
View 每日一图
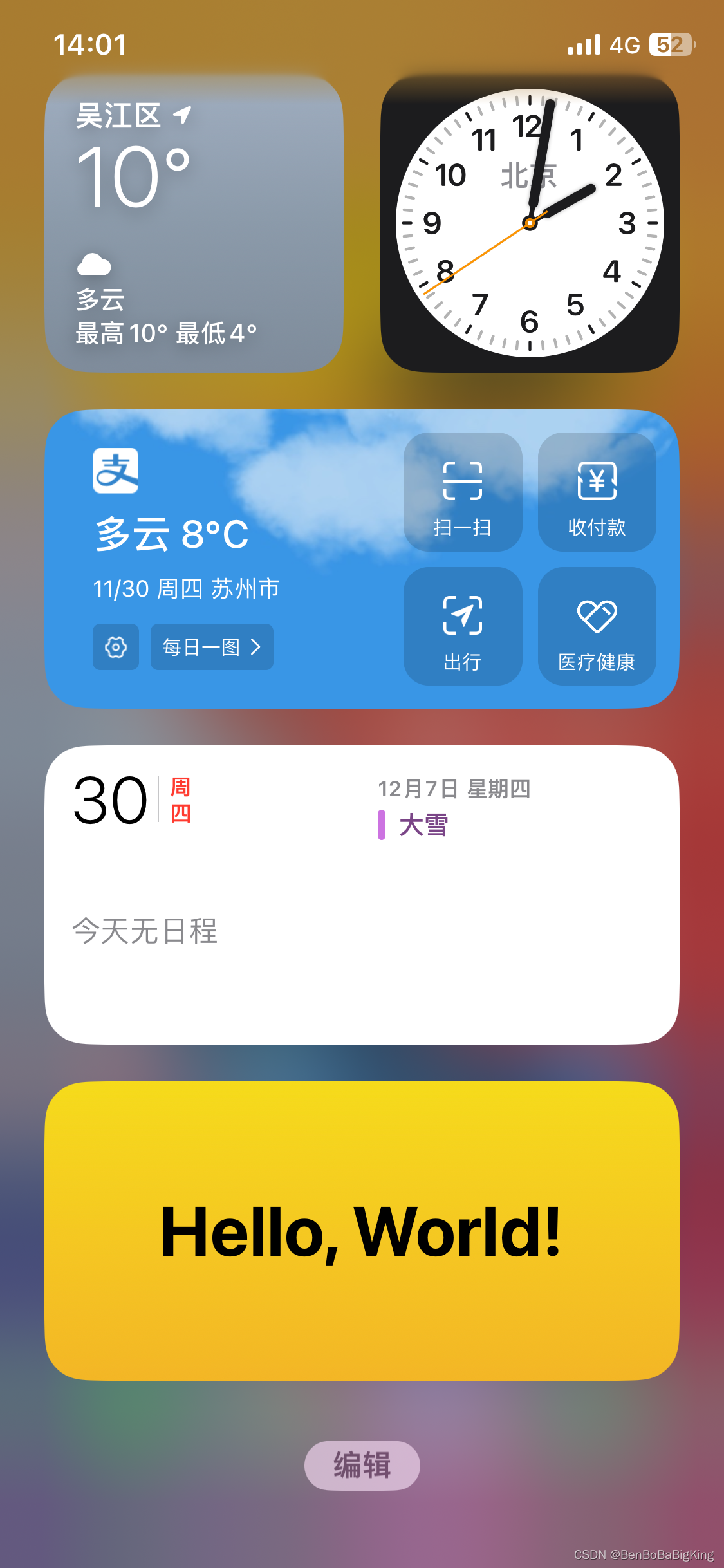pos(212,647)
